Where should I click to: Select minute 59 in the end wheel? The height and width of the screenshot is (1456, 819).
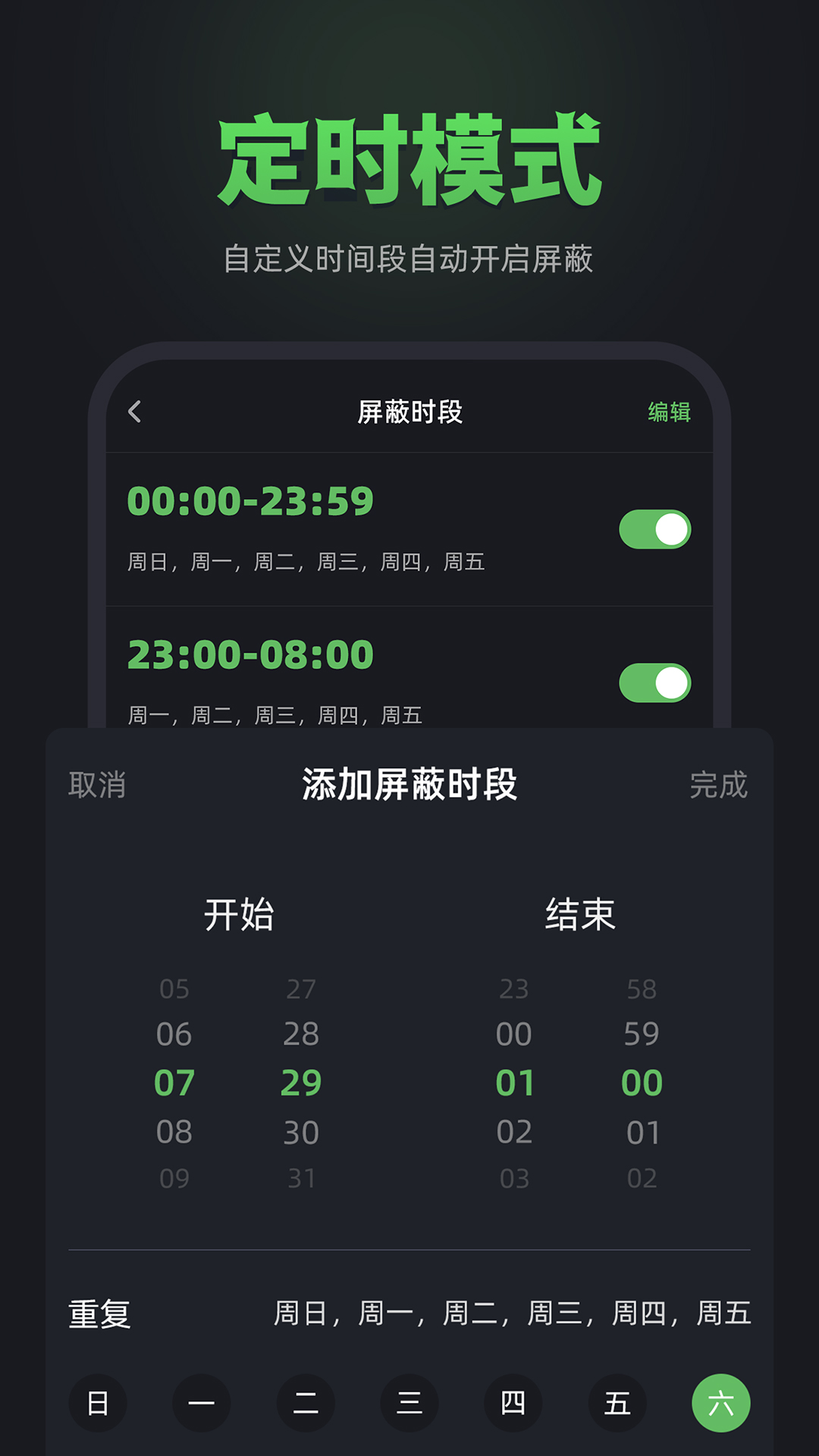(x=642, y=1033)
